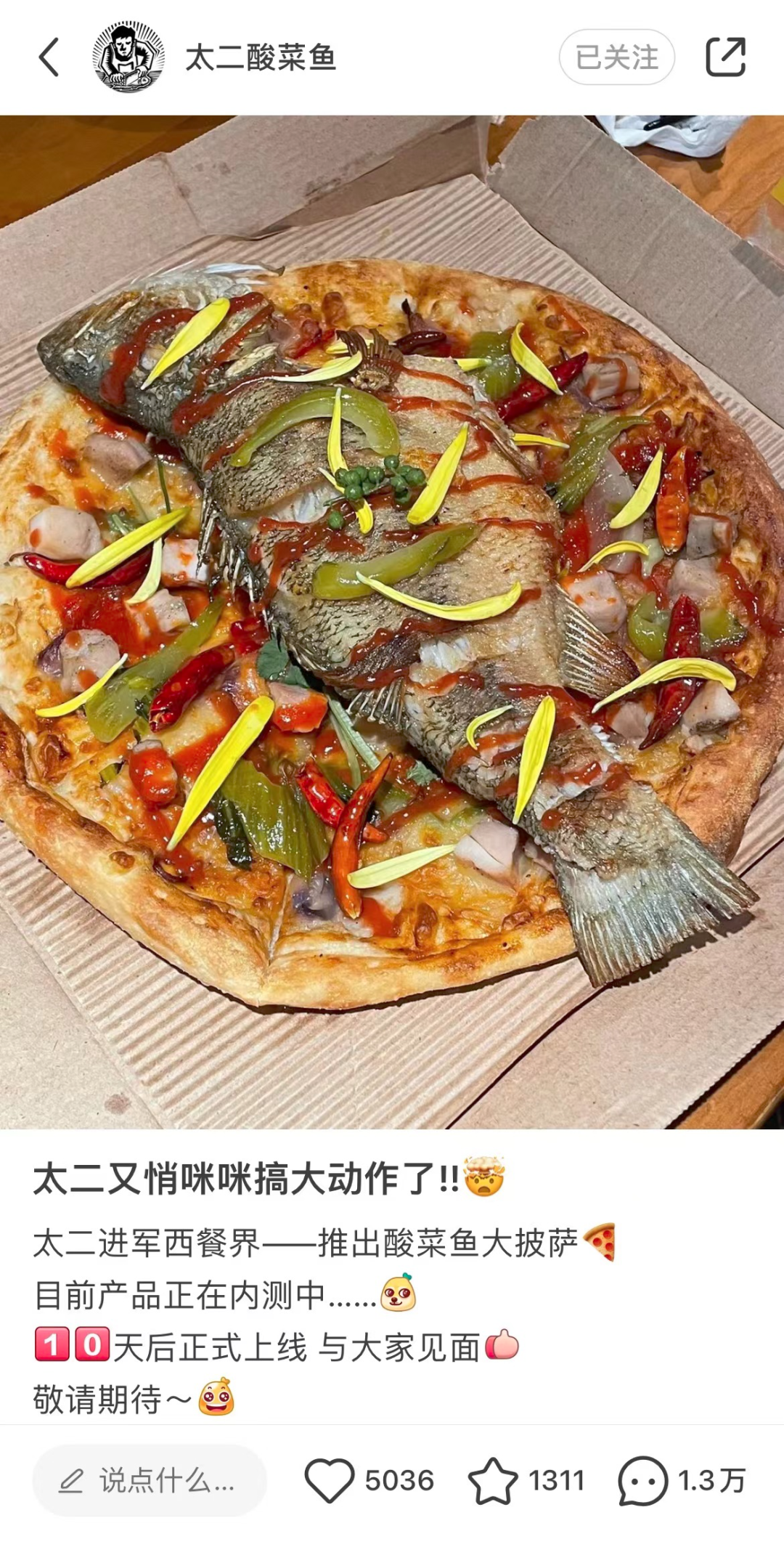Go back using the top-left arrow
Viewport: 784px width, 1547px height.
point(49,57)
